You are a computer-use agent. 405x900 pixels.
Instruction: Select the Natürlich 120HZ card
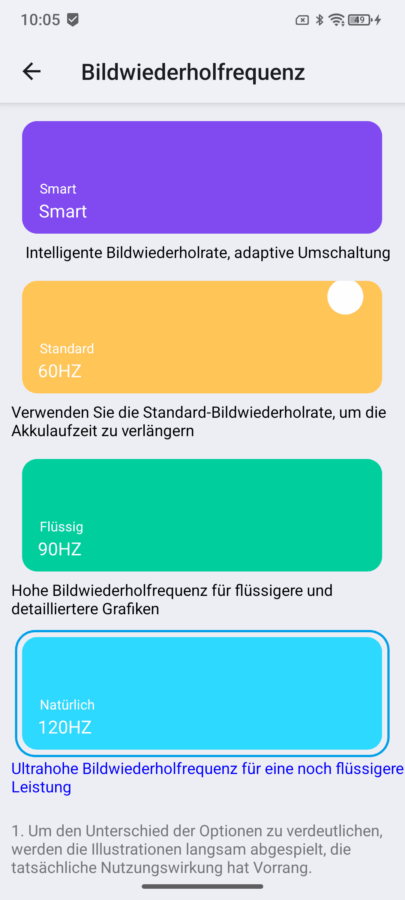pos(202,693)
